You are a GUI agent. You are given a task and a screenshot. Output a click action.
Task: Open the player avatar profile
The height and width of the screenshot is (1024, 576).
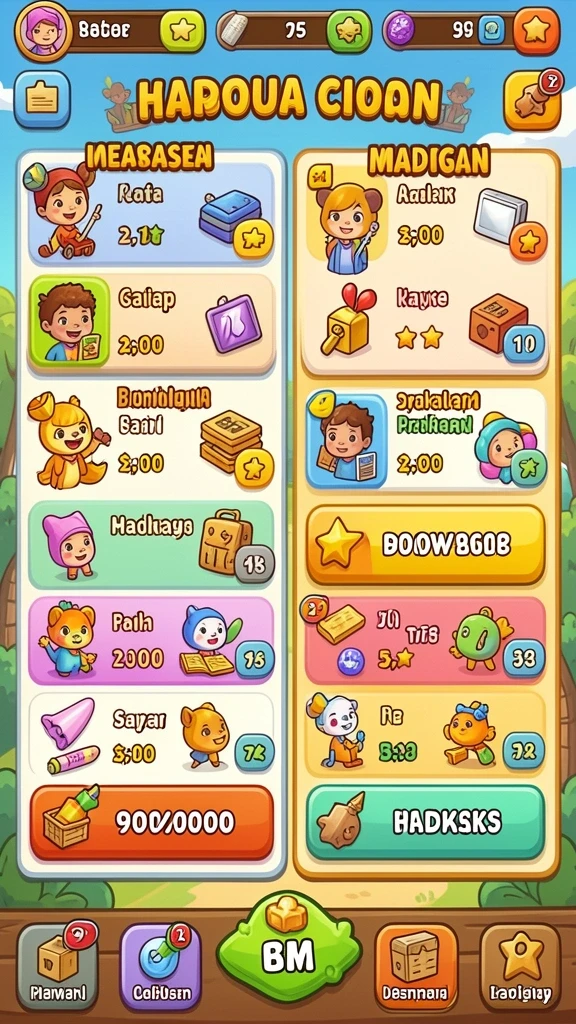(x=43, y=31)
